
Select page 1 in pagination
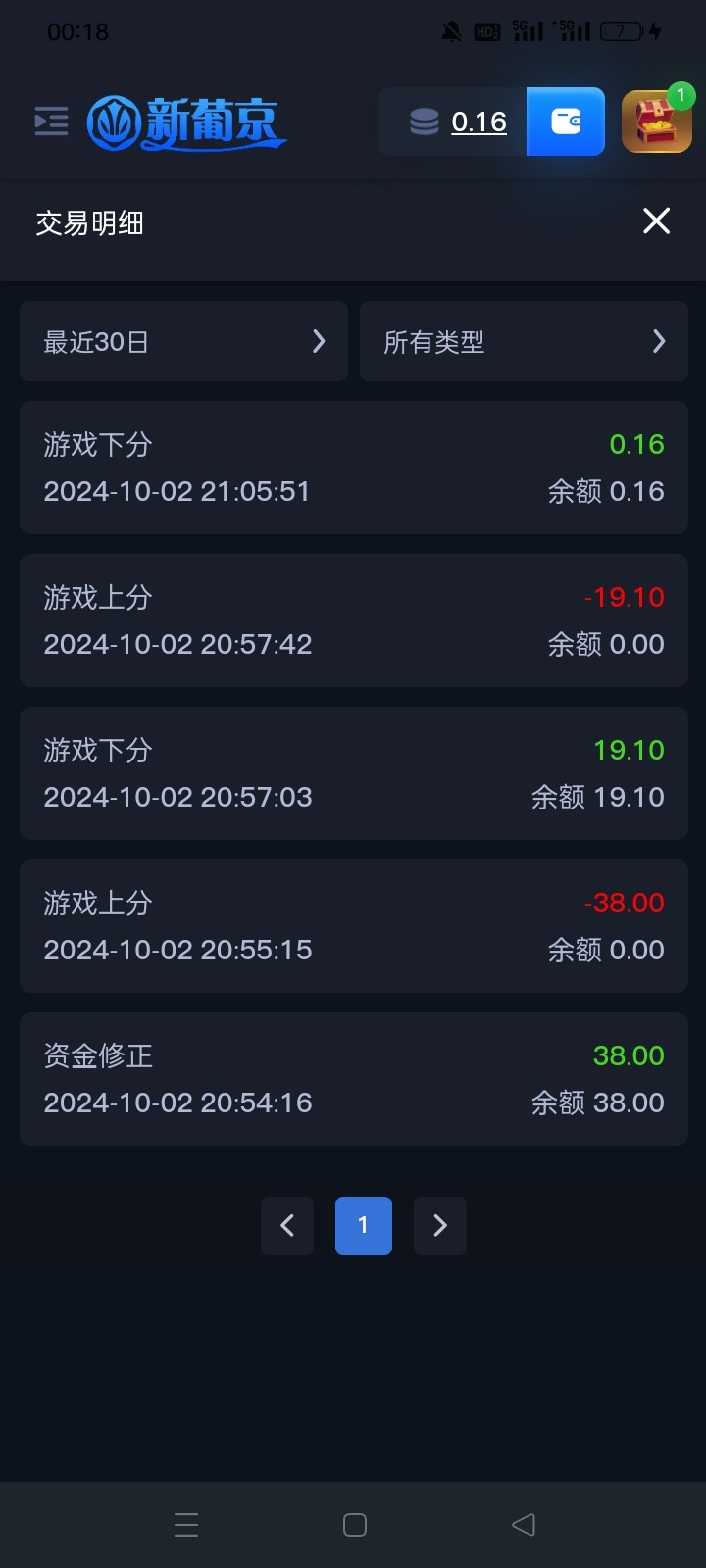364,1226
